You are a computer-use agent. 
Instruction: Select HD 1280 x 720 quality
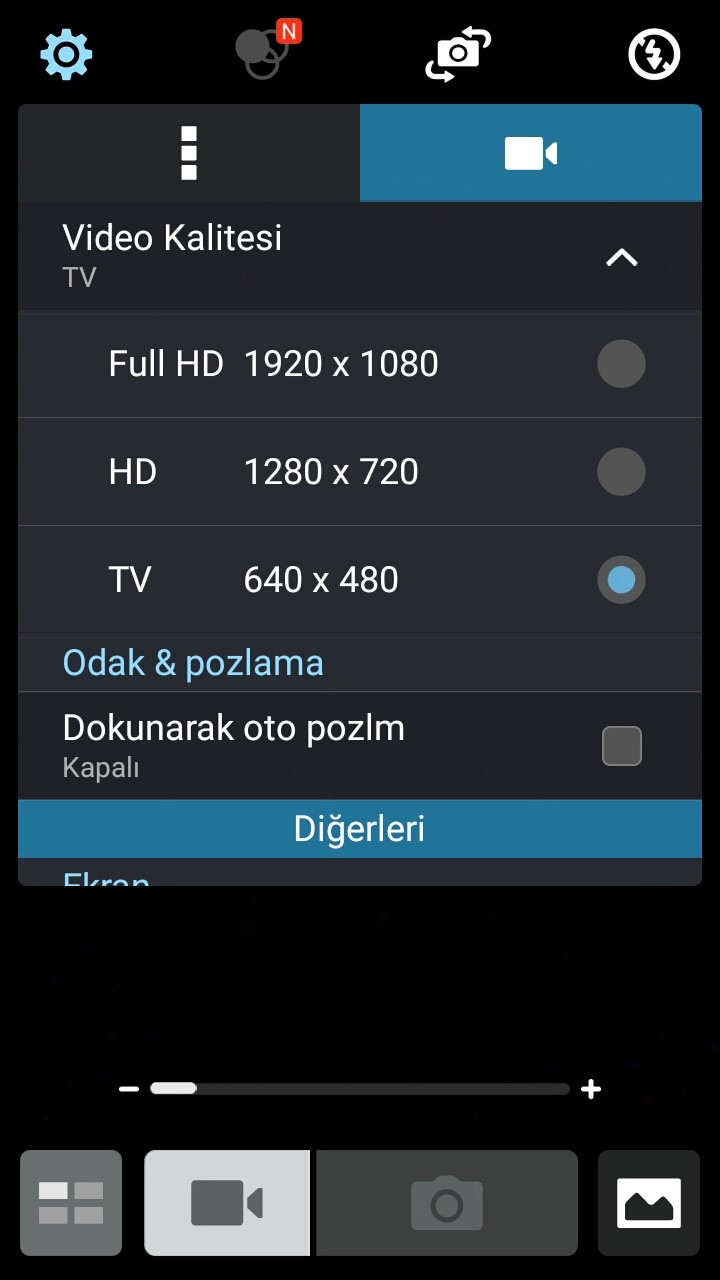click(x=621, y=471)
